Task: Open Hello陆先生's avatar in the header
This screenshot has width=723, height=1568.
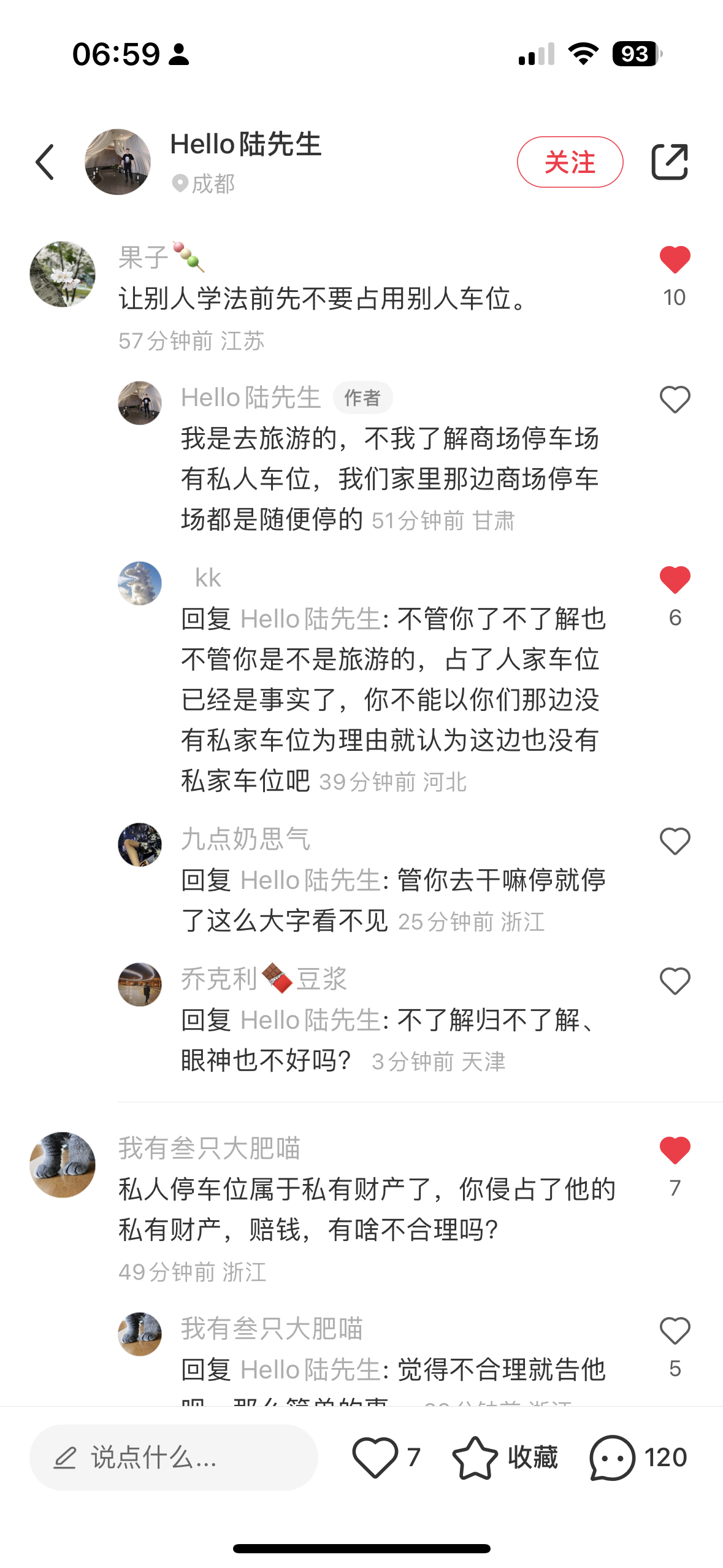Action: pos(118,163)
